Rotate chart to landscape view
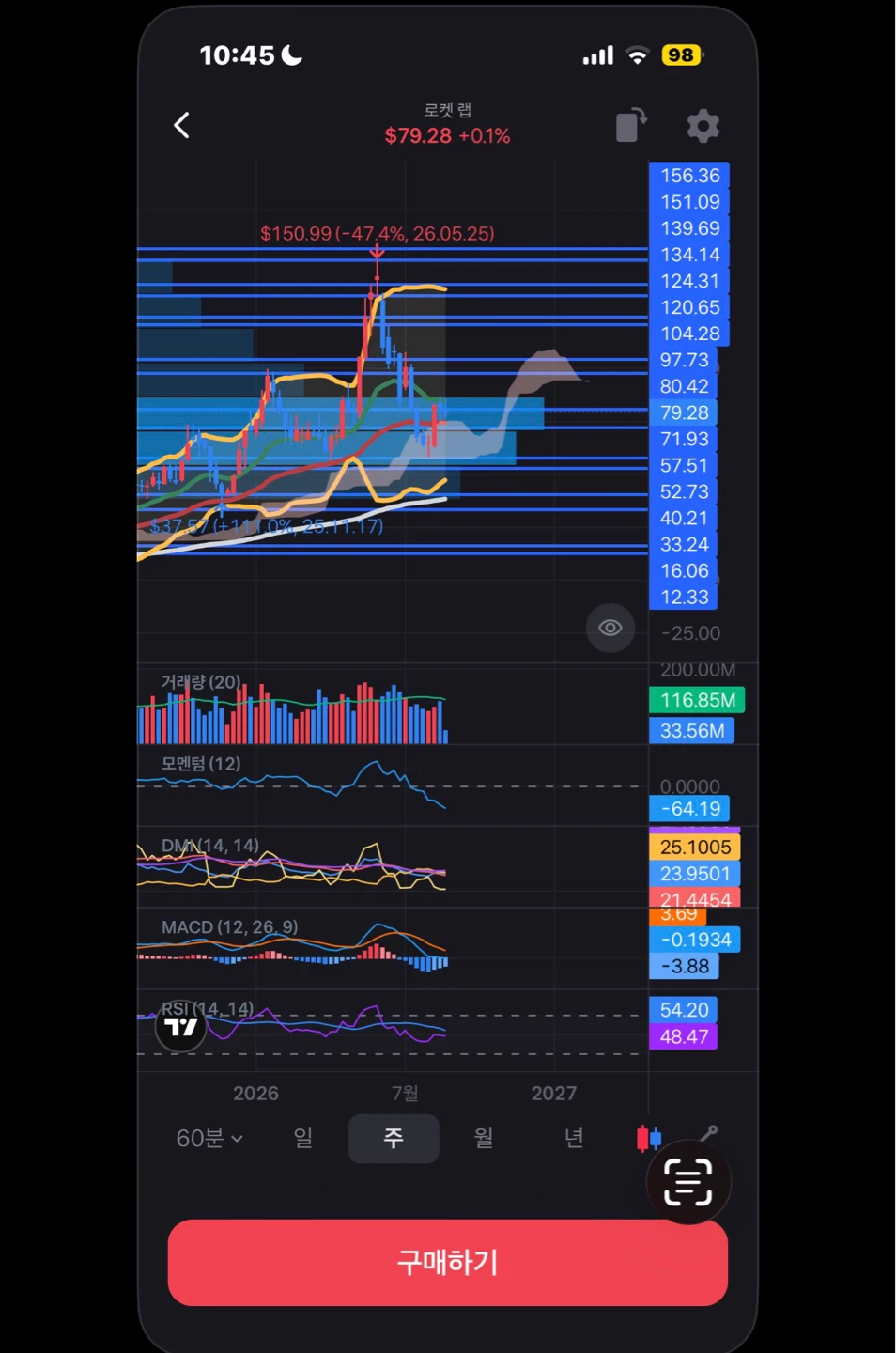This screenshot has height=1353, width=896. [x=631, y=125]
